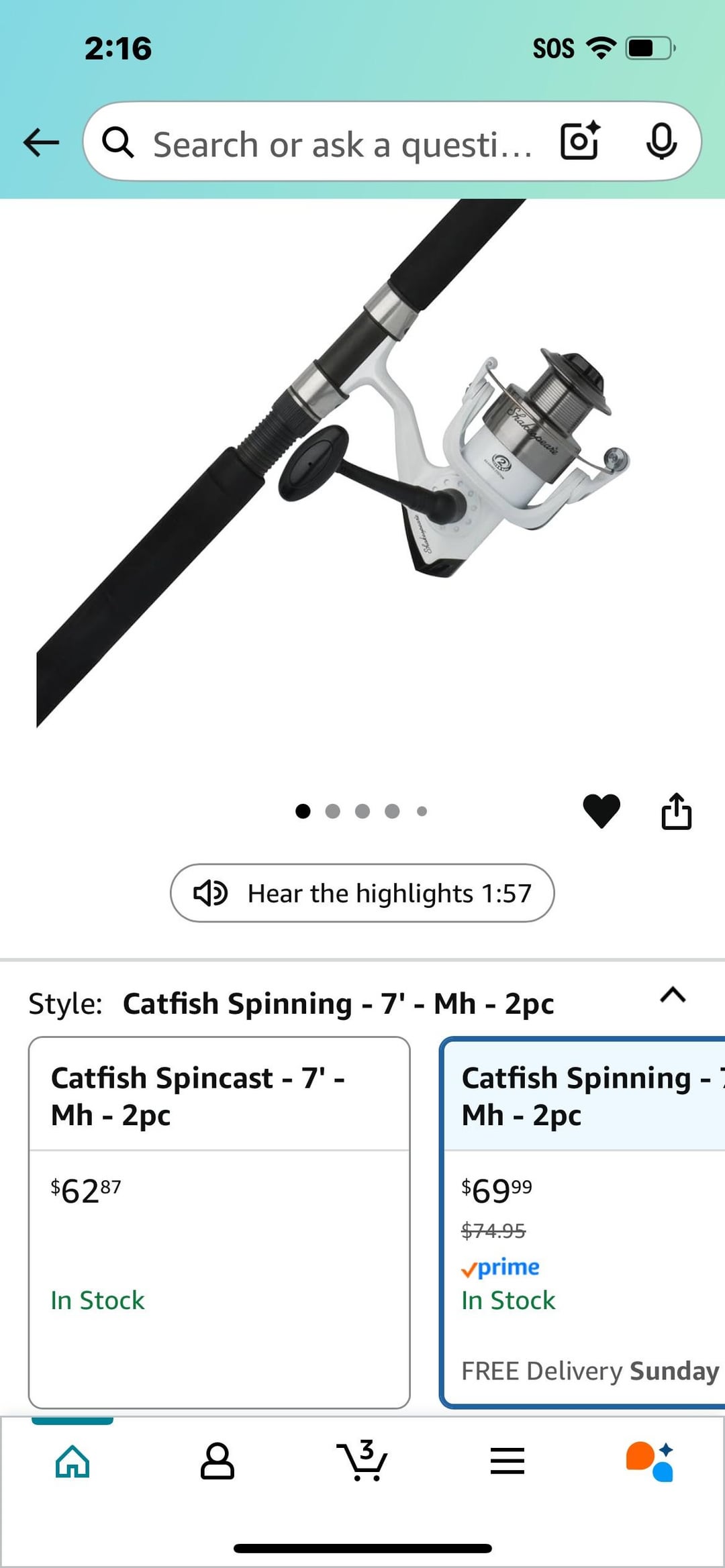Collapse the Style options section

click(673, 995)
